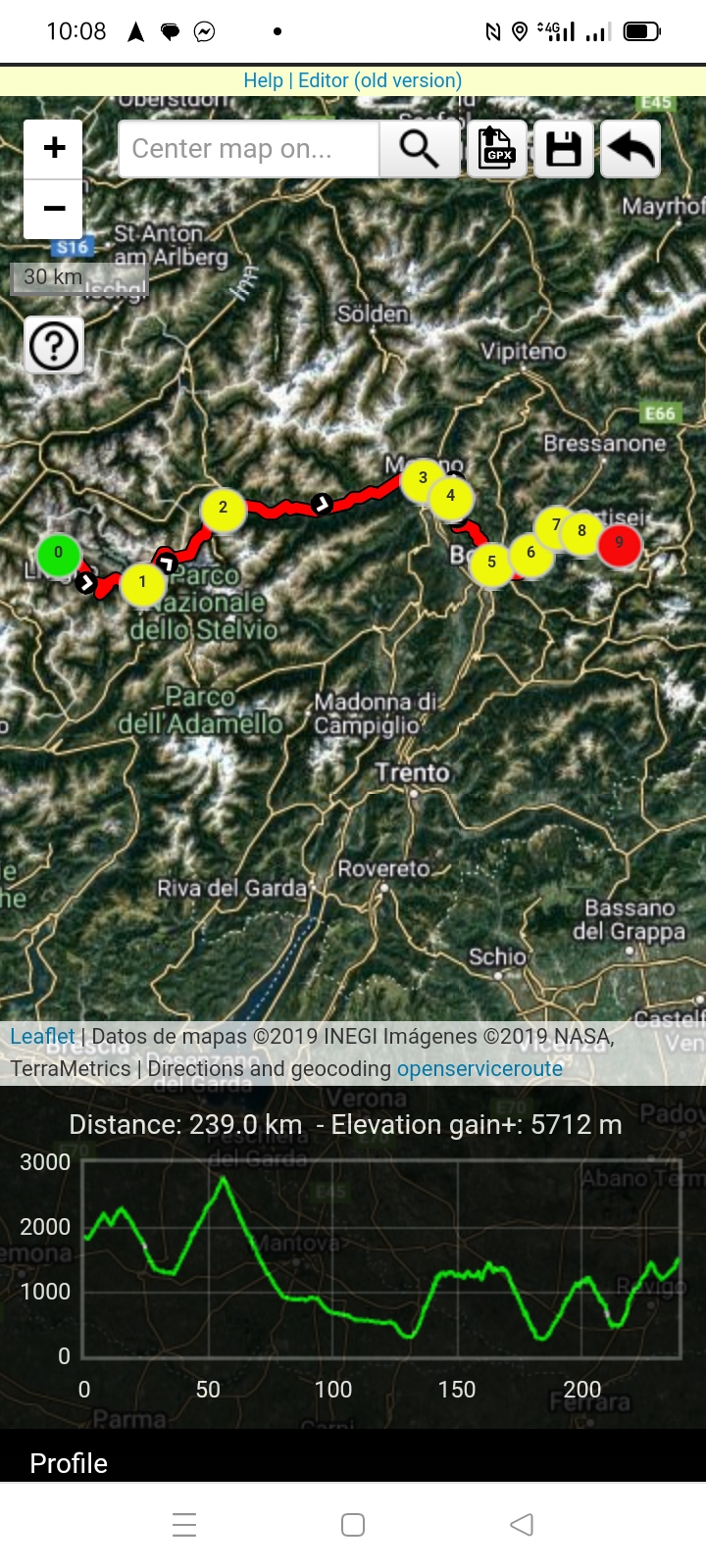Save the route with the floppy disk icon

pos(564,148)
